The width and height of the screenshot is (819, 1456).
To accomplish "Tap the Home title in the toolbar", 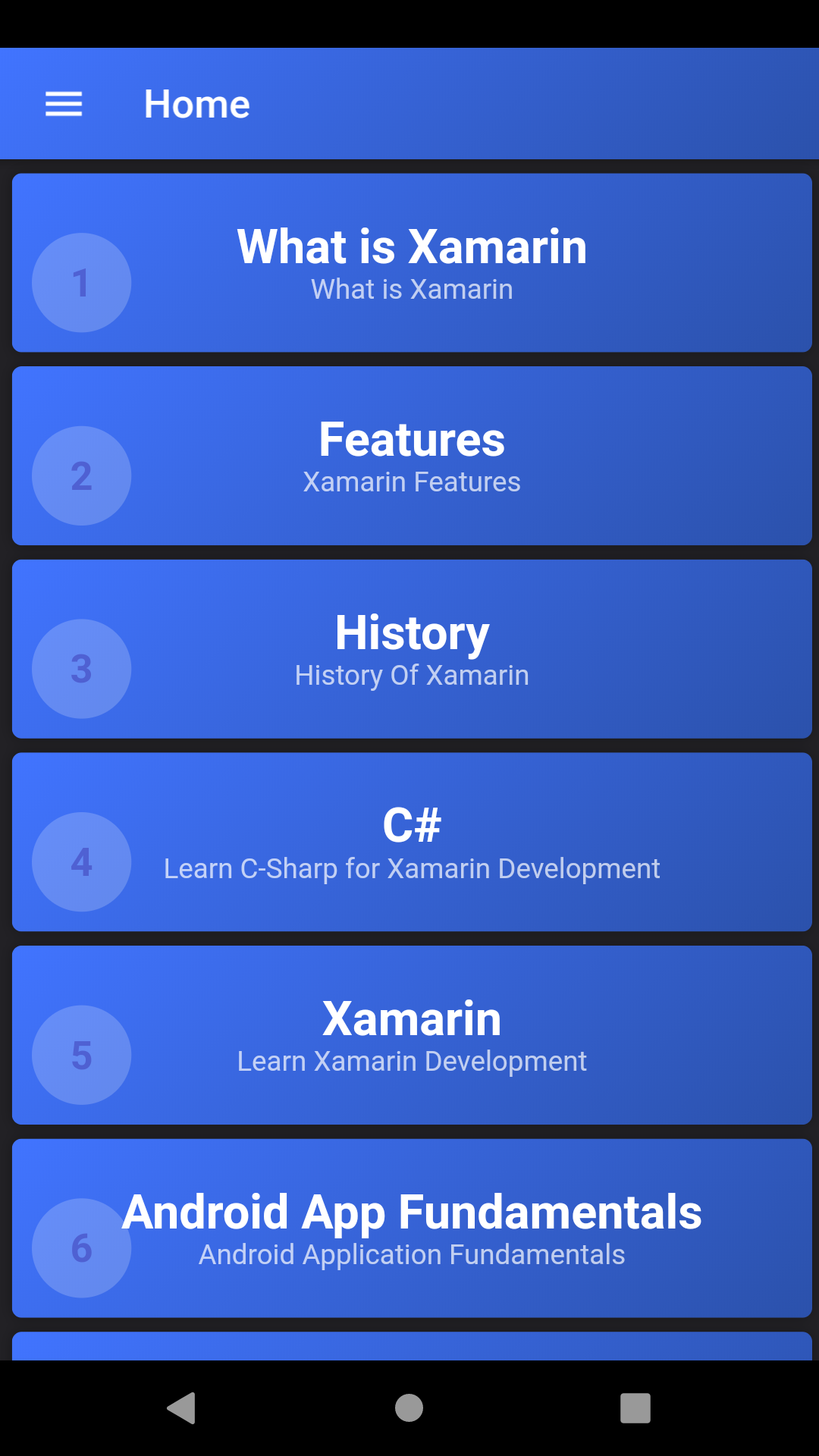I will [196, 104].
